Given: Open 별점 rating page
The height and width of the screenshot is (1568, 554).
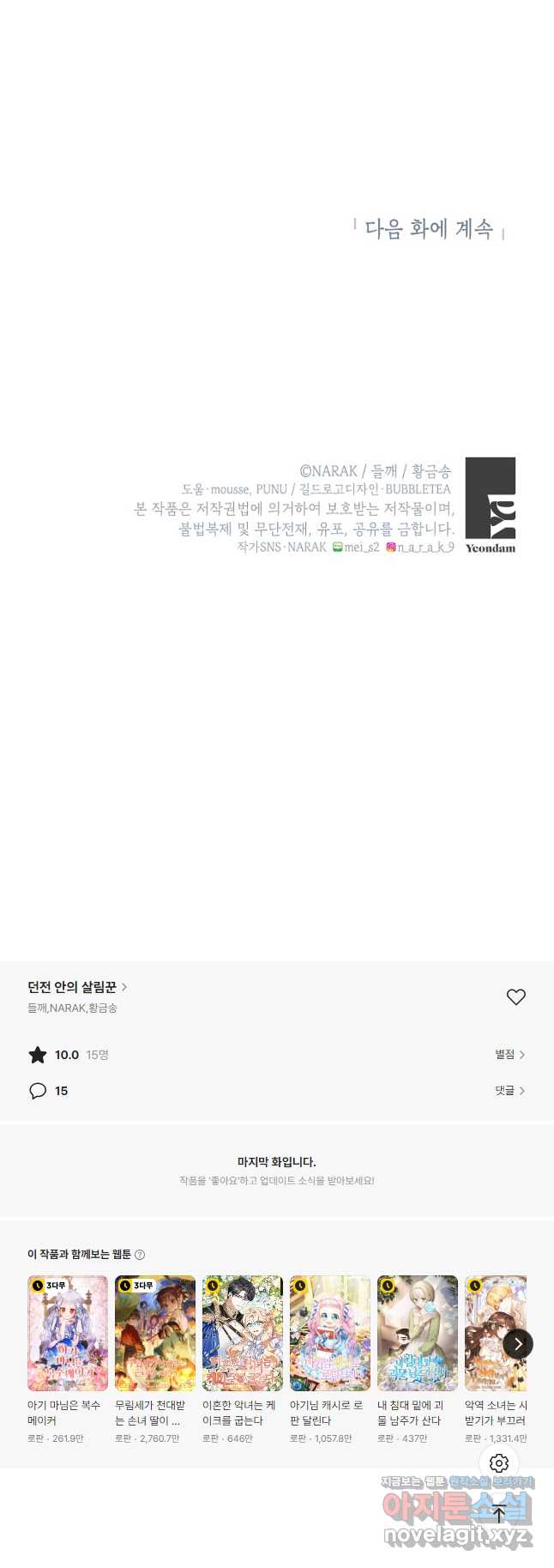Looking at the screenshot, I should point(509,1054).
